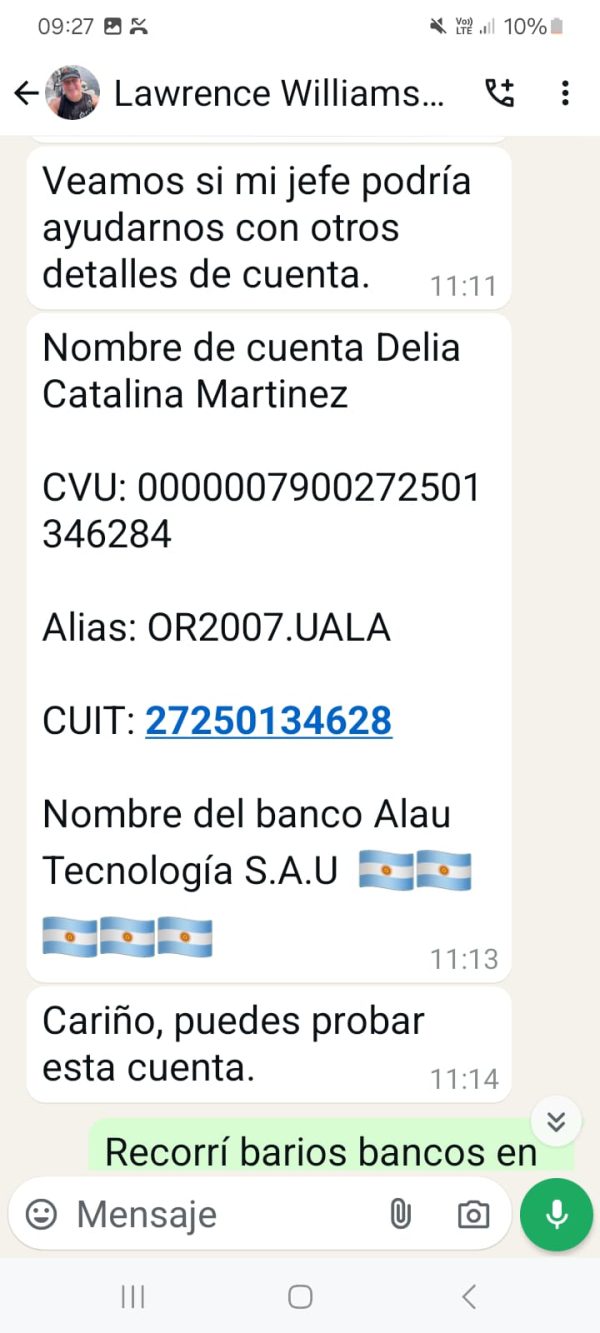Viewport: 600px width, 1333px height.
Task: Jump to latest messages with down arrows
Action: 556,1121
